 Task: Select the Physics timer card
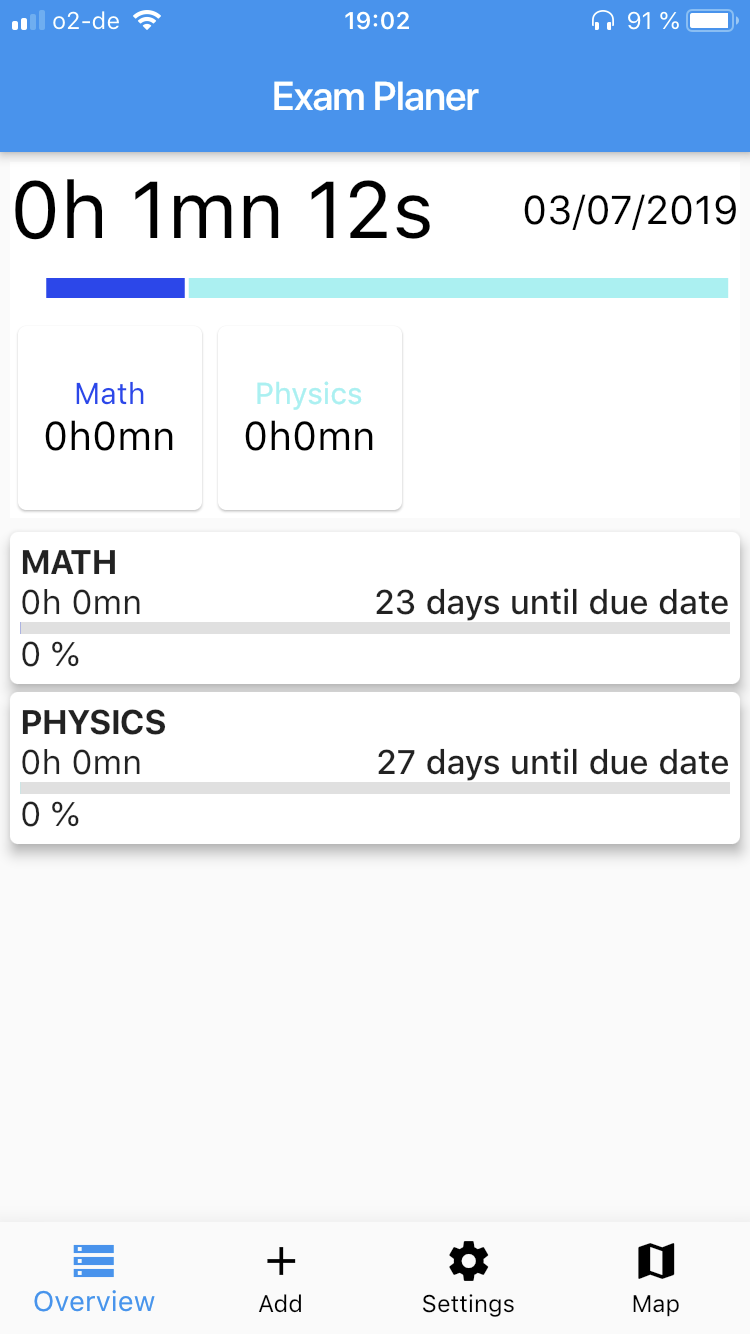pos(310,418)
